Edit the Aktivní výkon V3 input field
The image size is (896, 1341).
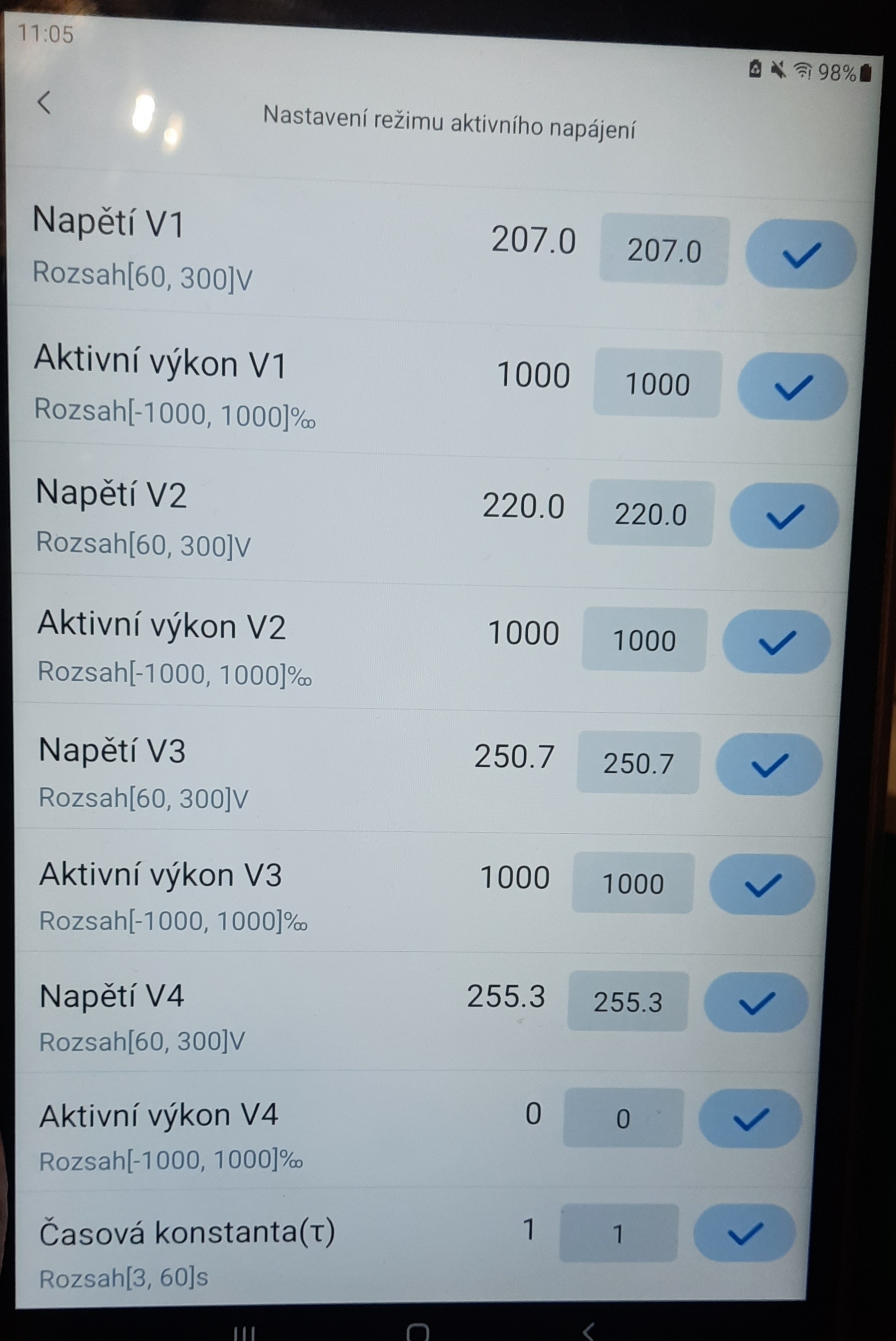[632, 884]
